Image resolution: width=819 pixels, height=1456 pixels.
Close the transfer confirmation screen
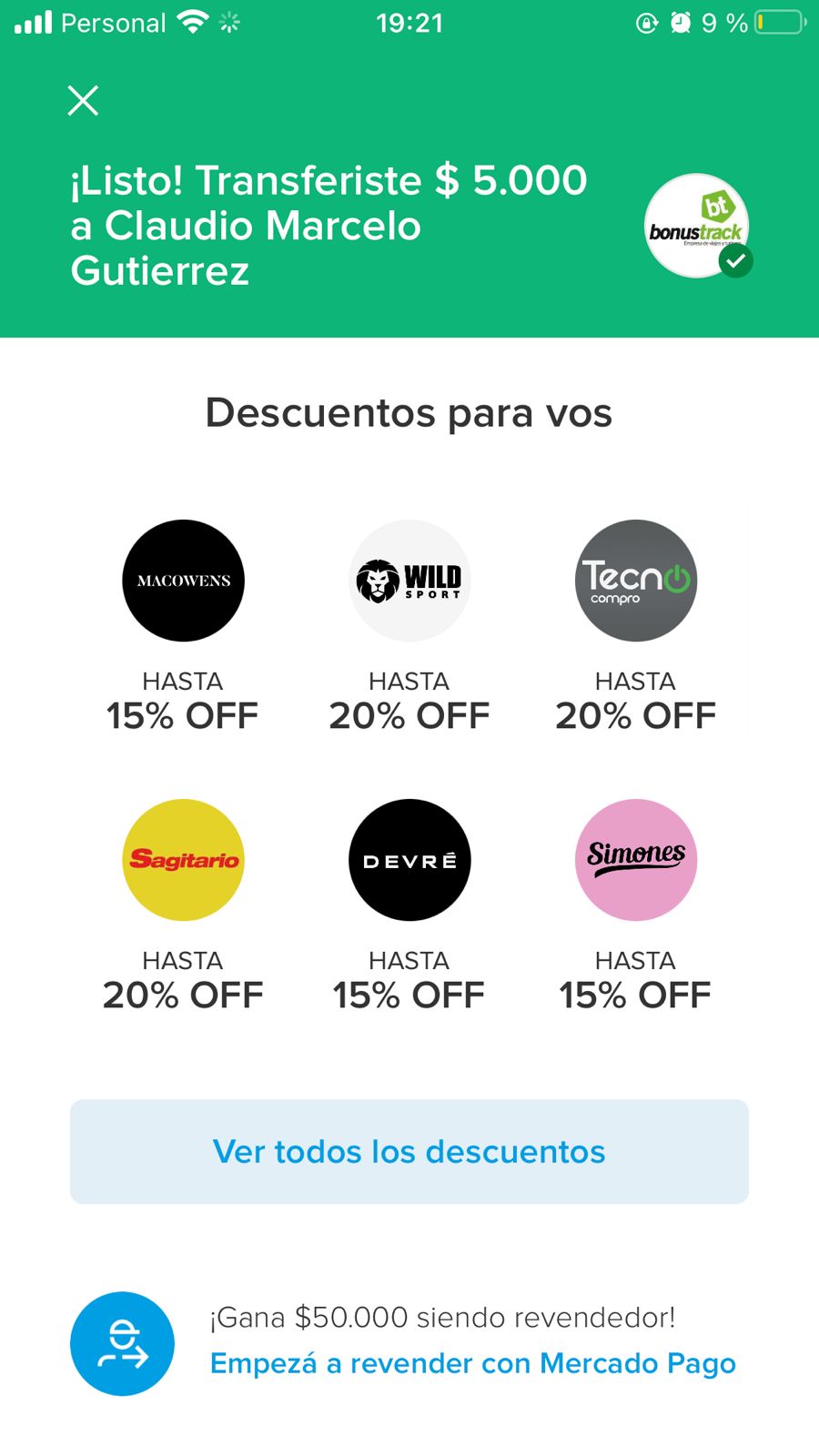[83, 100]
